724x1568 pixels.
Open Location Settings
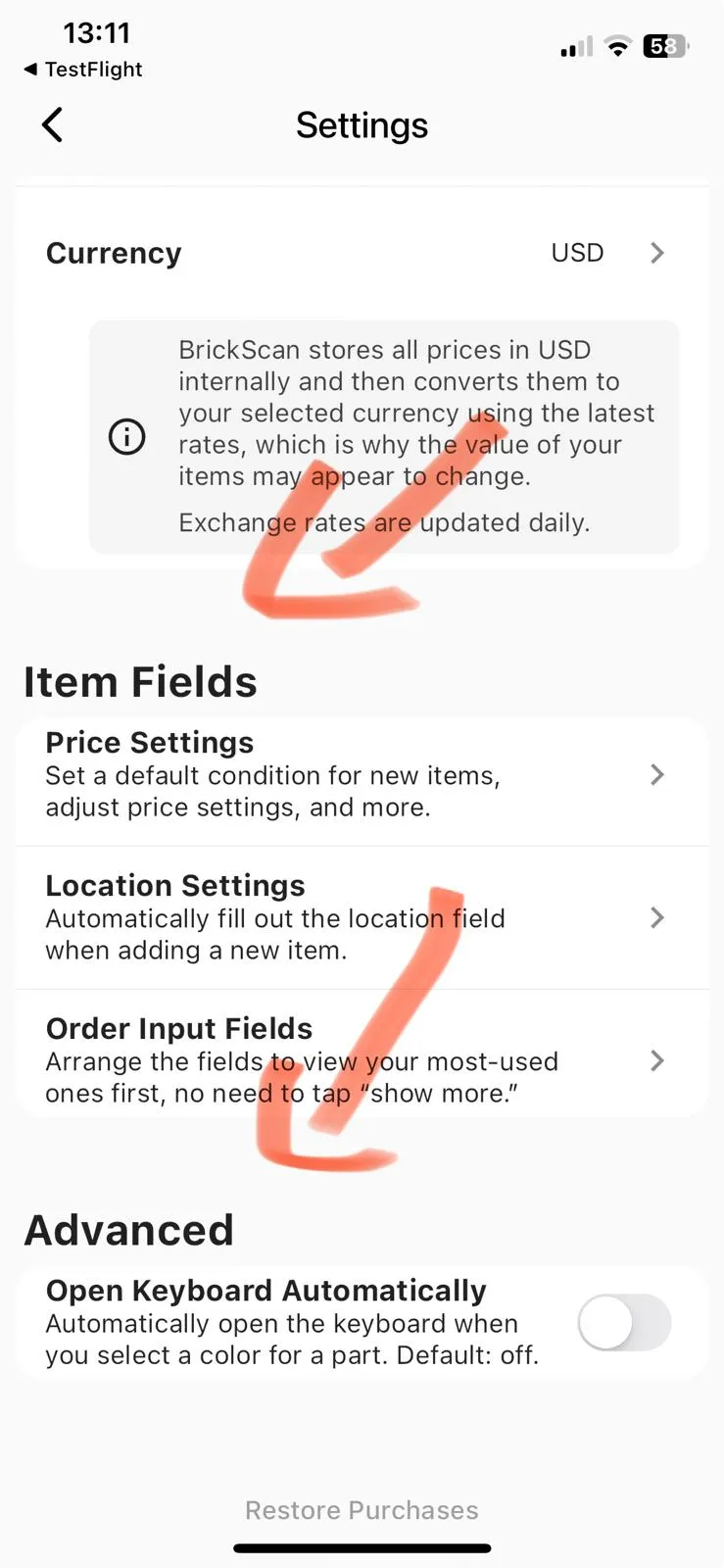click(x=362, y=918)
